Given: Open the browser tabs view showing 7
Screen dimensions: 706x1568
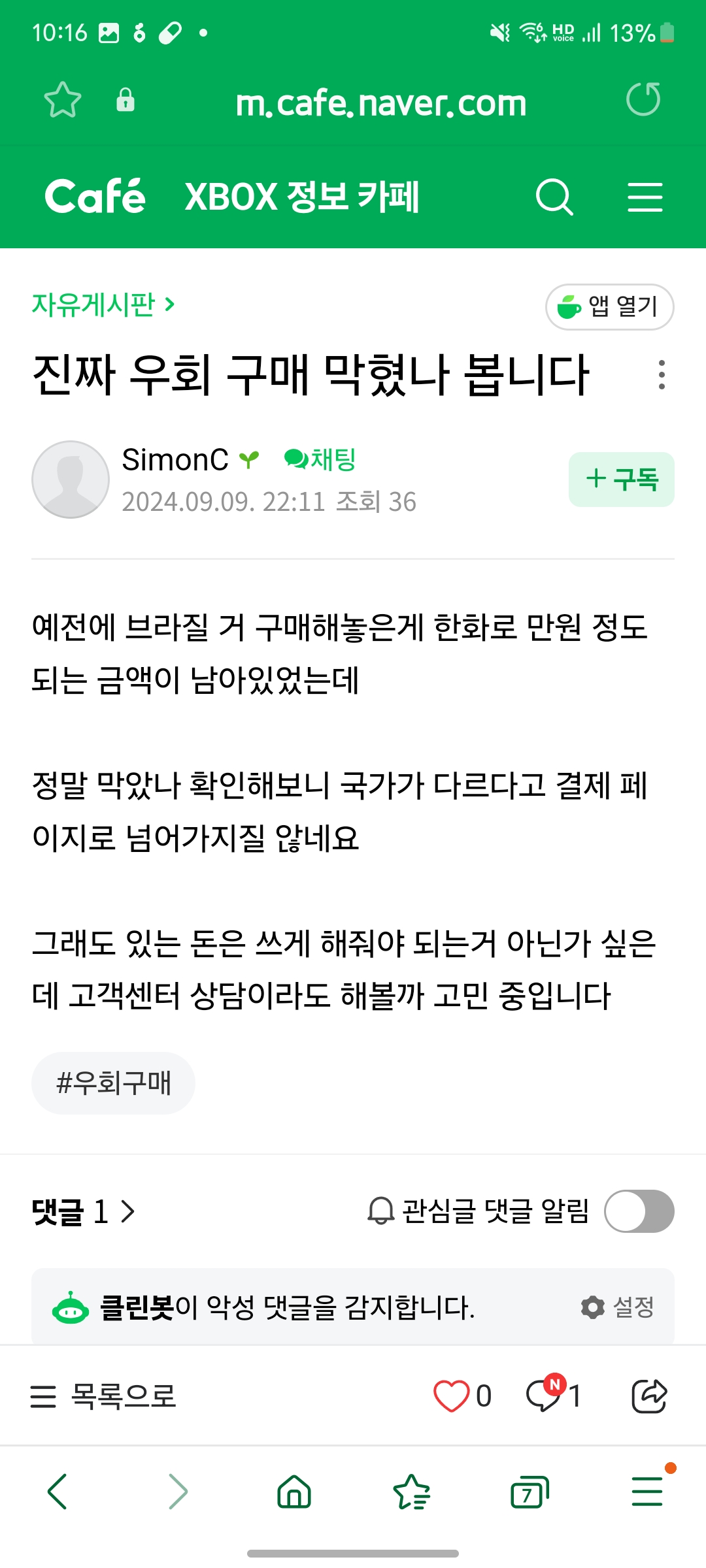Looking at the screenshot, I should point(528,1492).
